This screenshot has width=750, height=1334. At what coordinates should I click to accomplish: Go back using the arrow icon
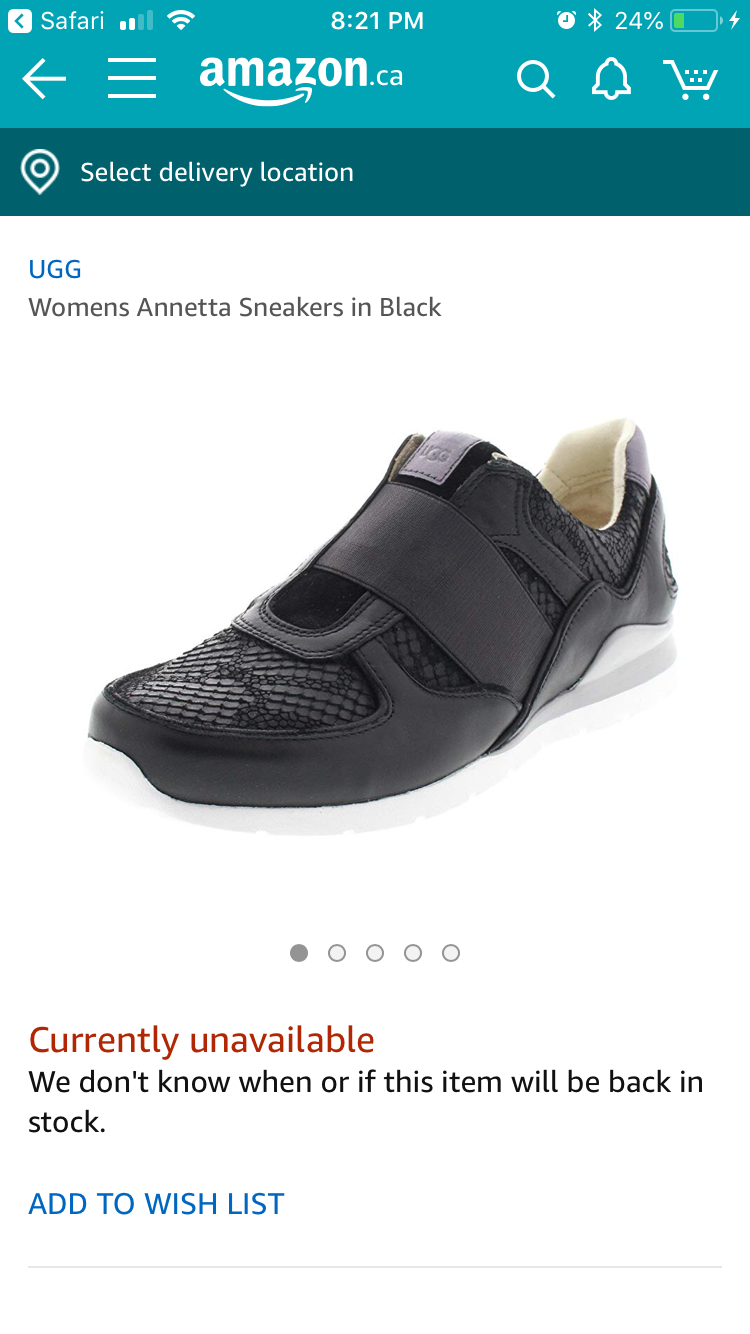(44, 78)
